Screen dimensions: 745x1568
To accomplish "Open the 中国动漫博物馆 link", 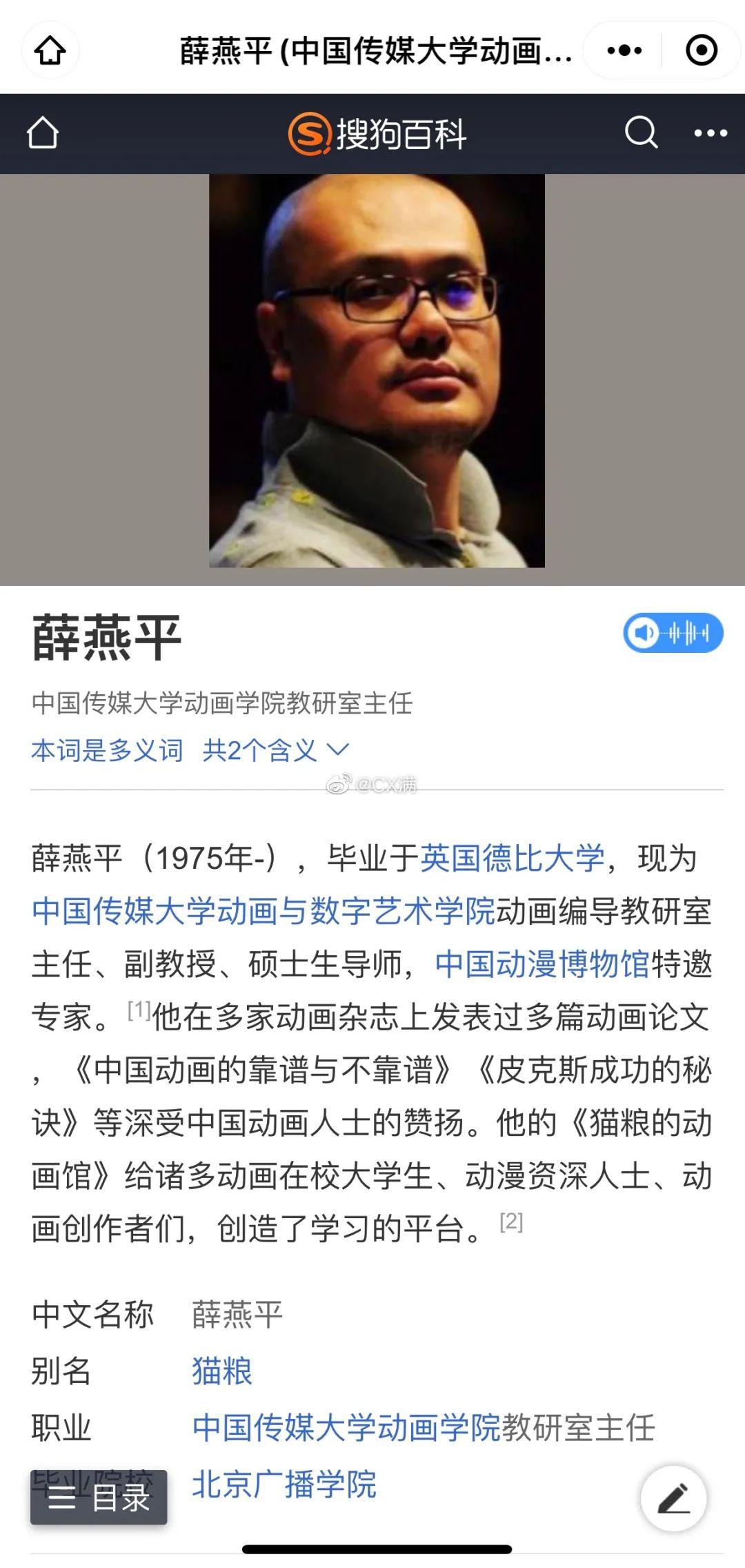I will tap(542, 963).
